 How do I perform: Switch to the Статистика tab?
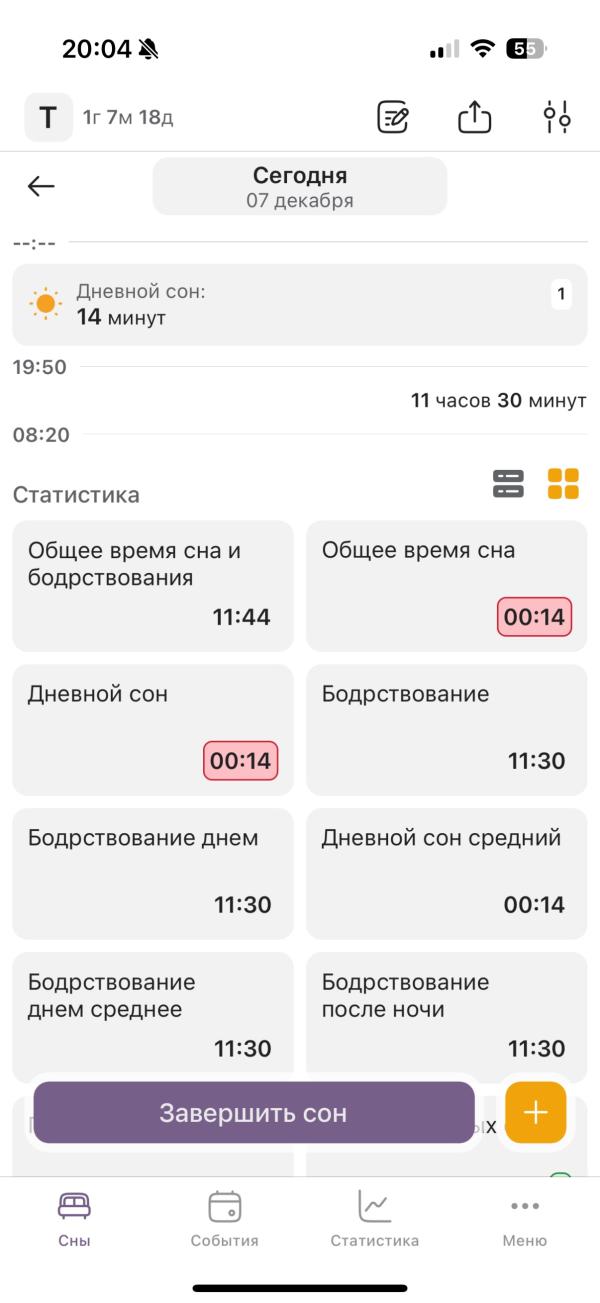point(375,1218)
